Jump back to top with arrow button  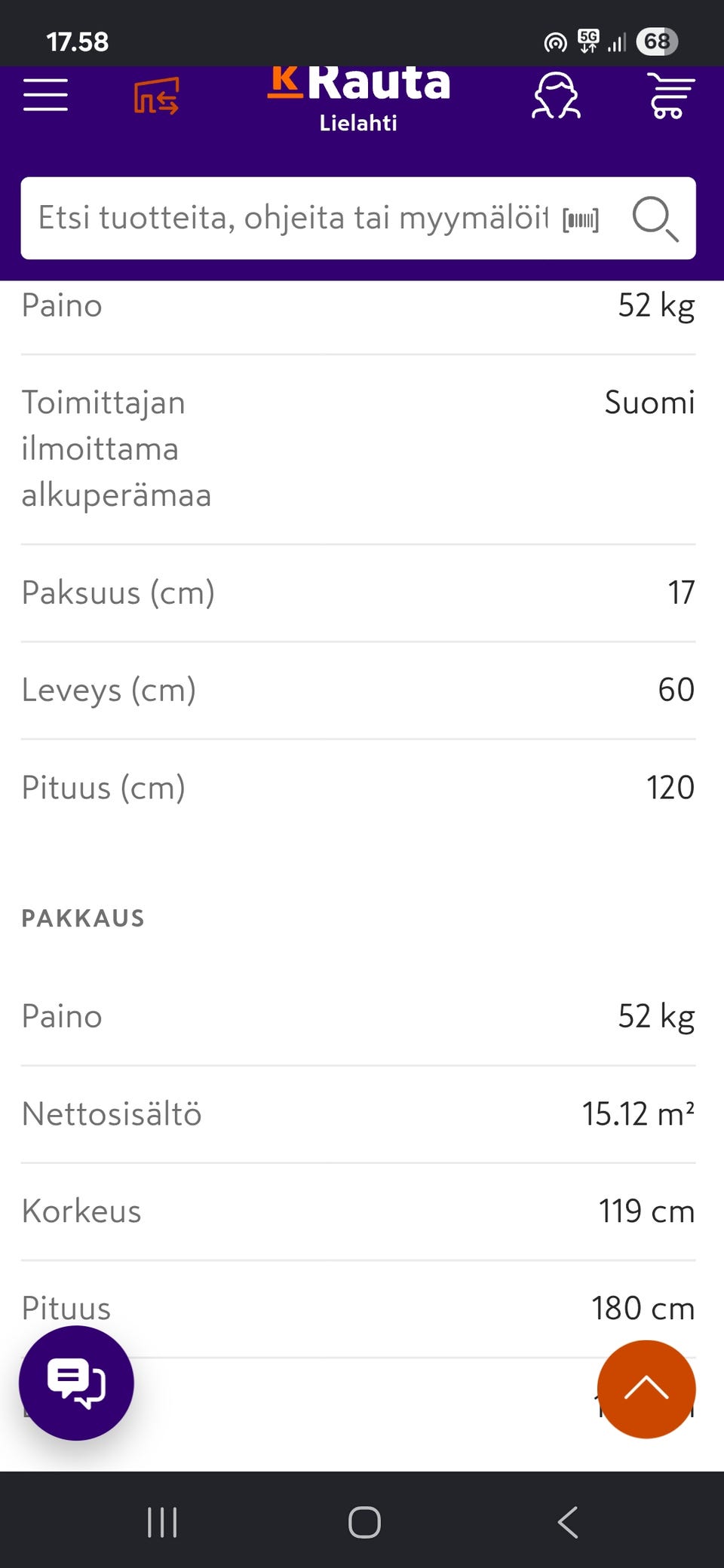[646, 1389]
